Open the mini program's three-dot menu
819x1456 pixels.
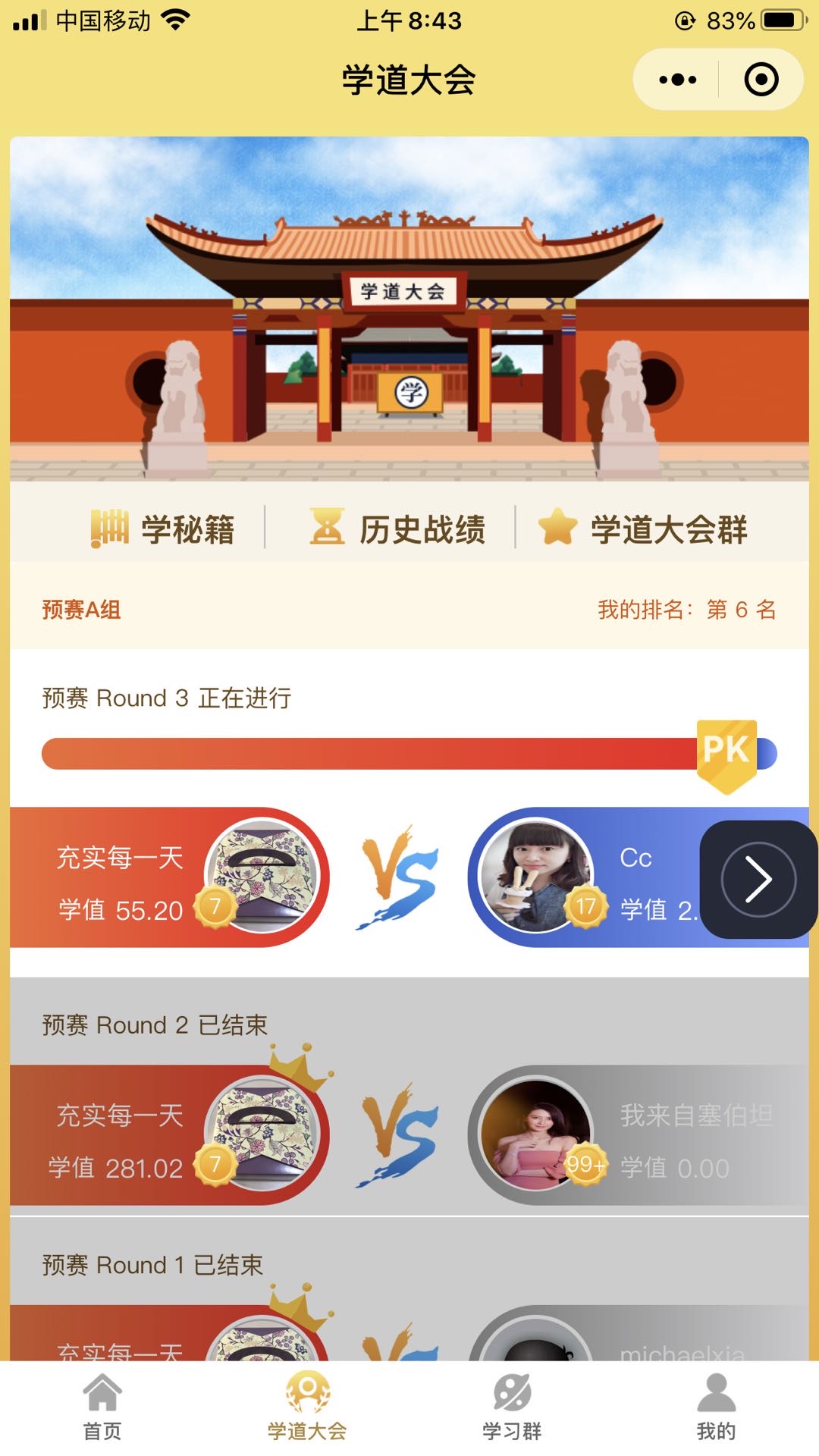coord(677,80)
